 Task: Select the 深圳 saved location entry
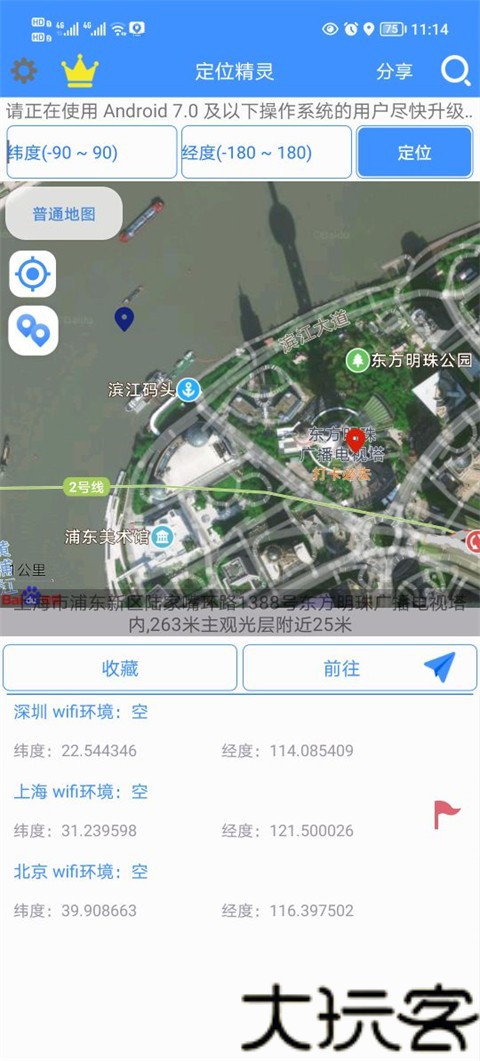[240, 732]
